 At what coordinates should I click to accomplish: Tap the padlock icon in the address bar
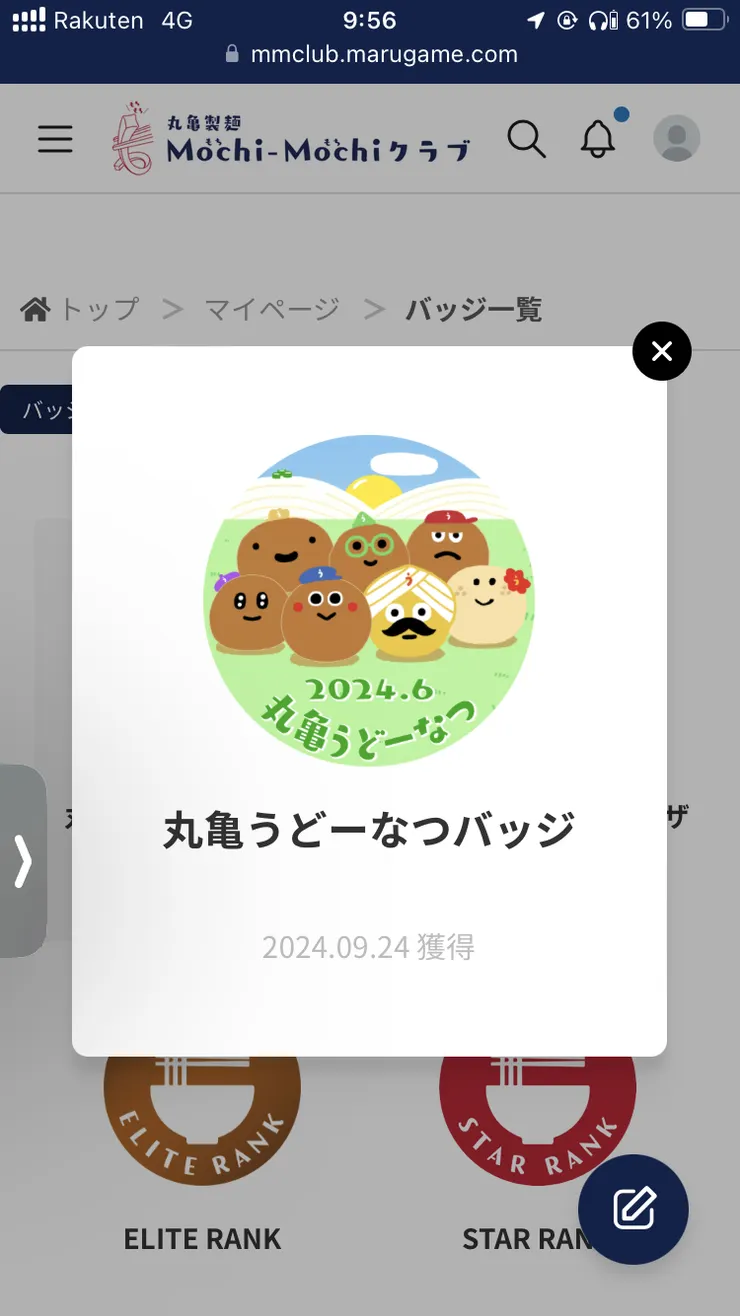(x=231, y=56)
